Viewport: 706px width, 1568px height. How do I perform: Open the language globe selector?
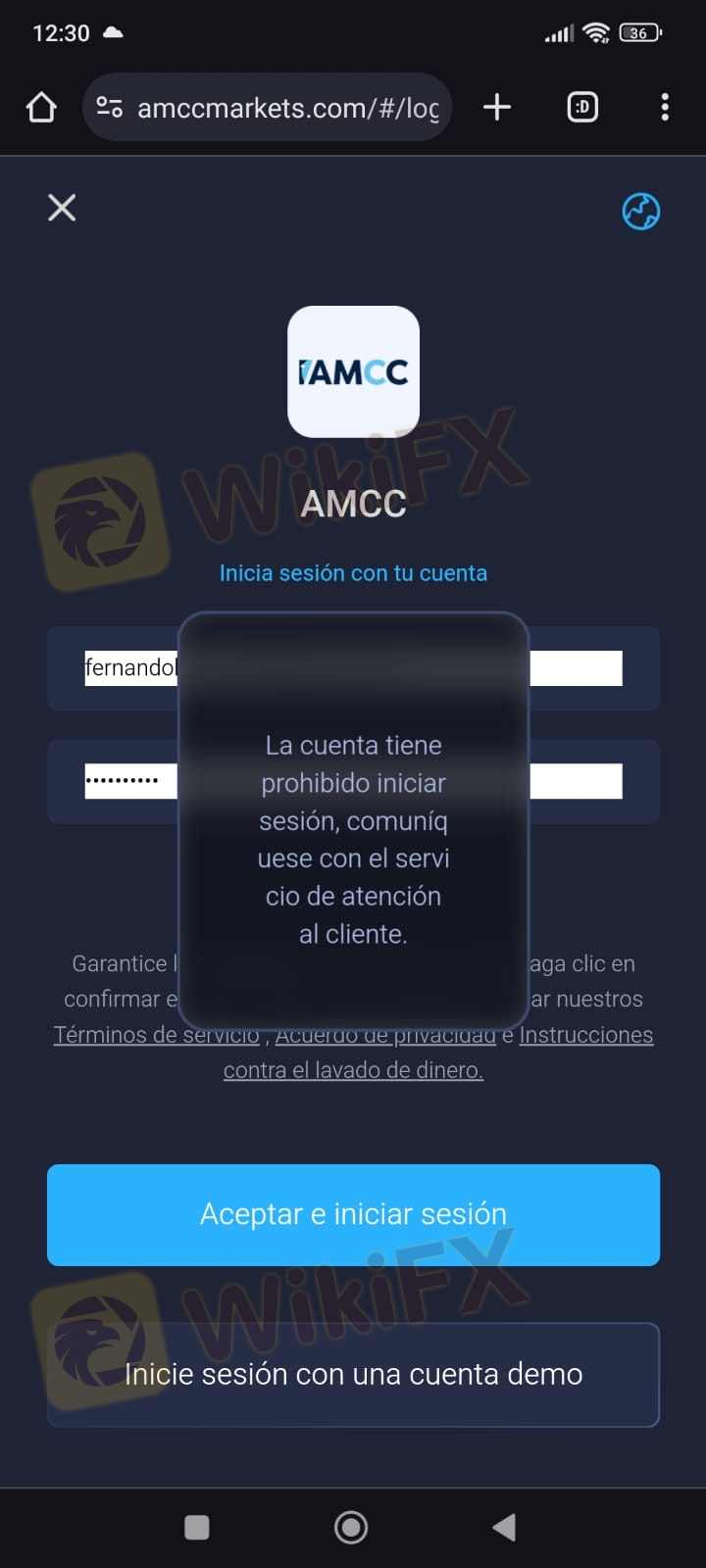point(641,211)
